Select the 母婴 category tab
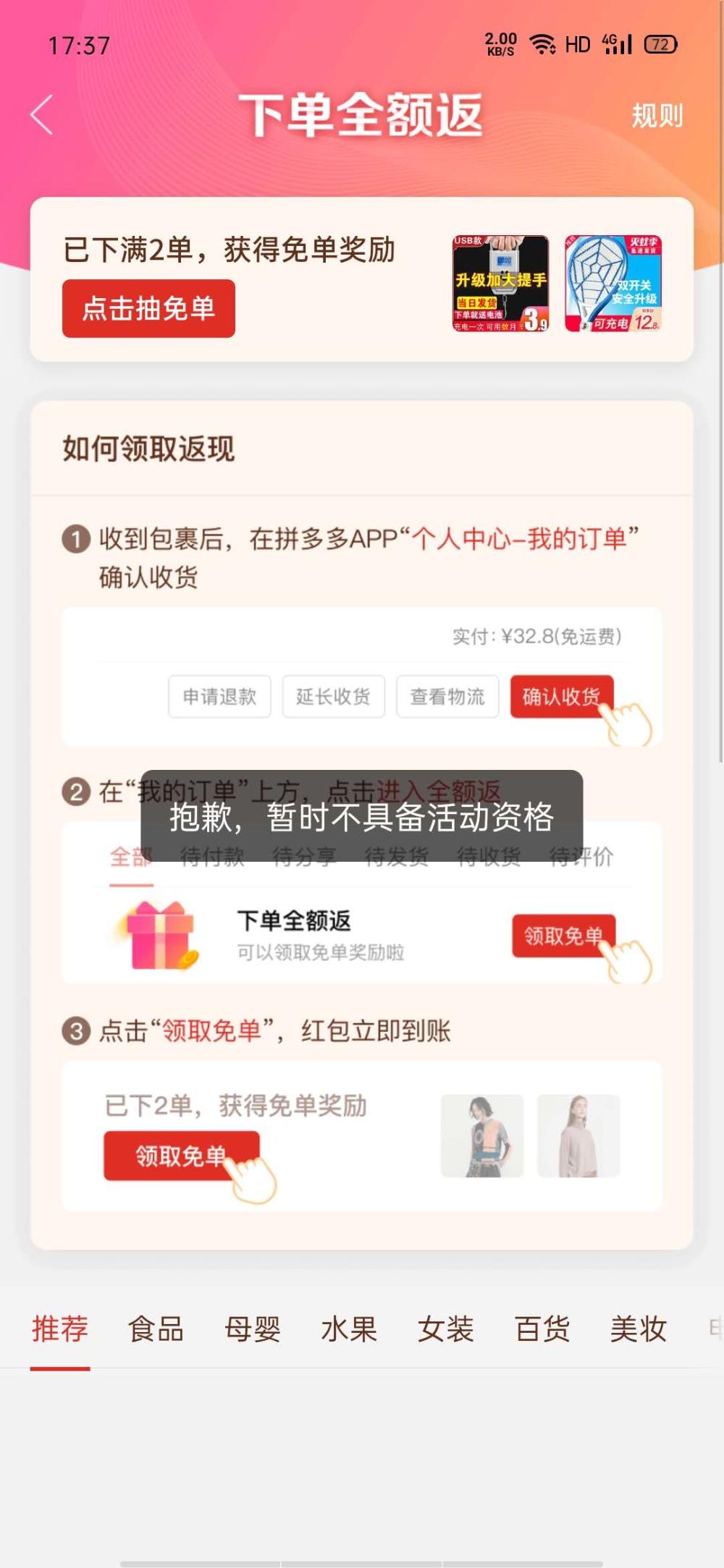 tap(253, 1328)
